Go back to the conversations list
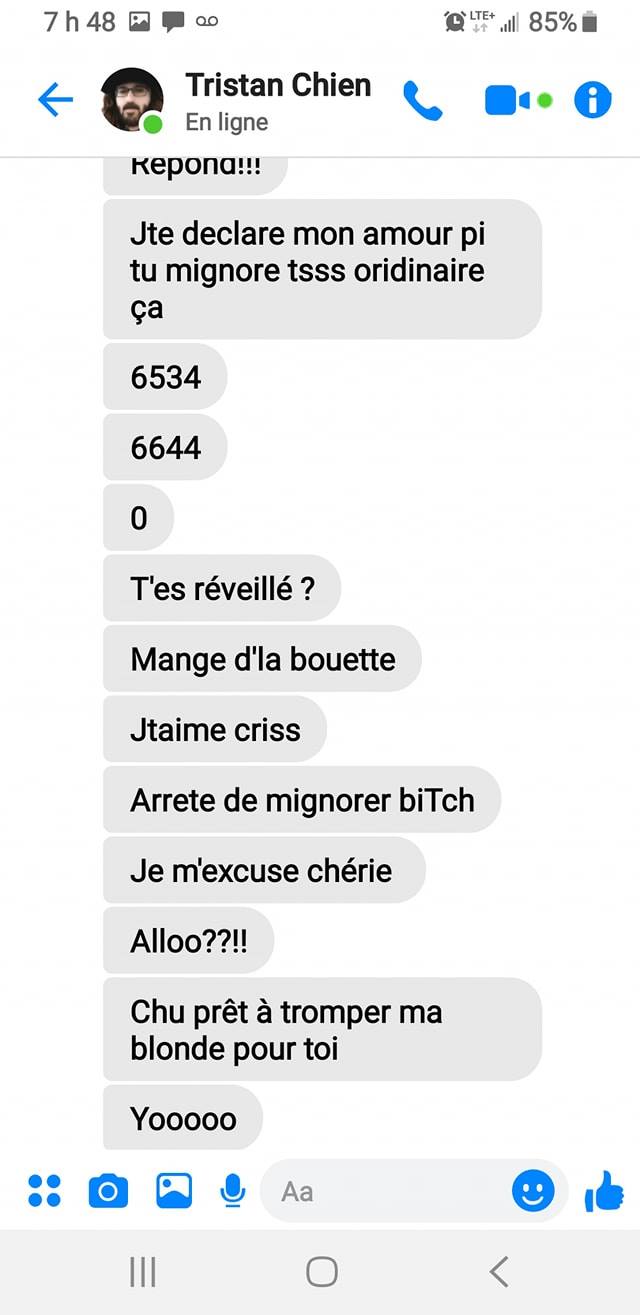Image resolution: width=640 pixels, height=1315 pixels. [x=55, y=100]
